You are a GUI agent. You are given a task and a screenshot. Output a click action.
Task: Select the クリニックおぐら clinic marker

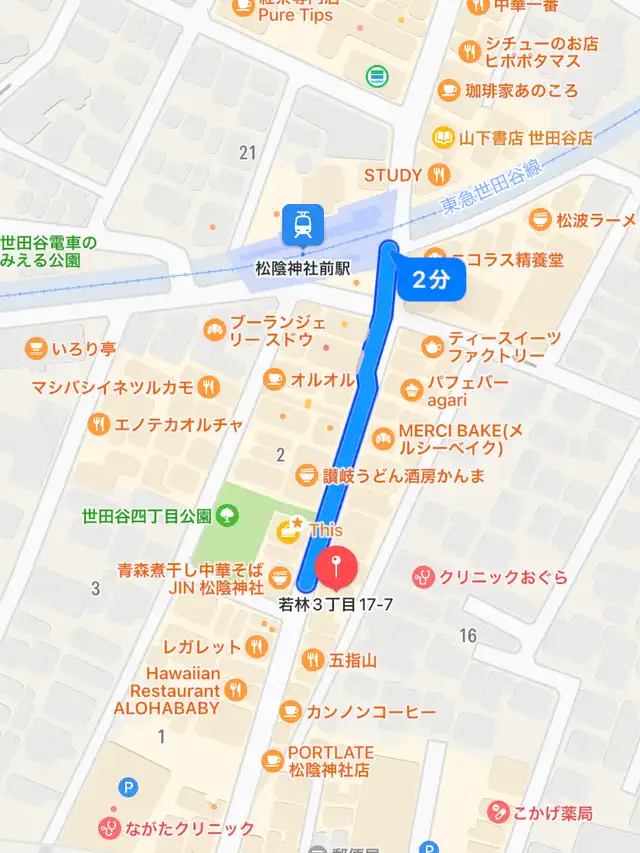tap(423, 577)
